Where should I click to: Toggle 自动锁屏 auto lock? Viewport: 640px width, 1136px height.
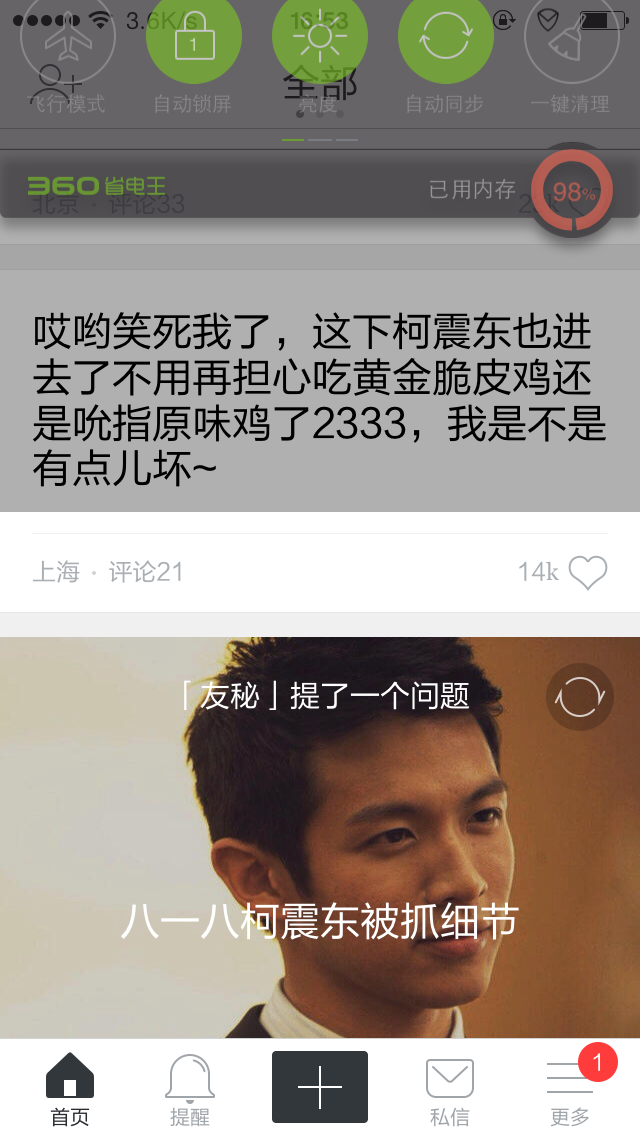pos(193,40)
